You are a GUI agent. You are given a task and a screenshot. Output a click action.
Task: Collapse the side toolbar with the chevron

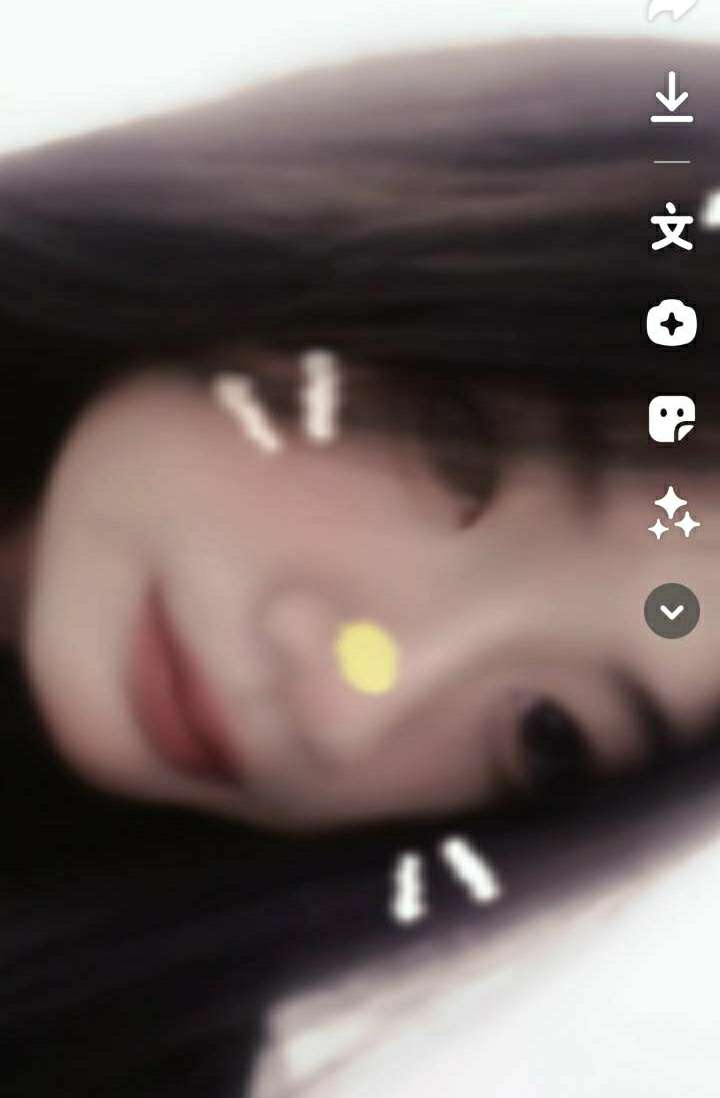tap(672, 611)
